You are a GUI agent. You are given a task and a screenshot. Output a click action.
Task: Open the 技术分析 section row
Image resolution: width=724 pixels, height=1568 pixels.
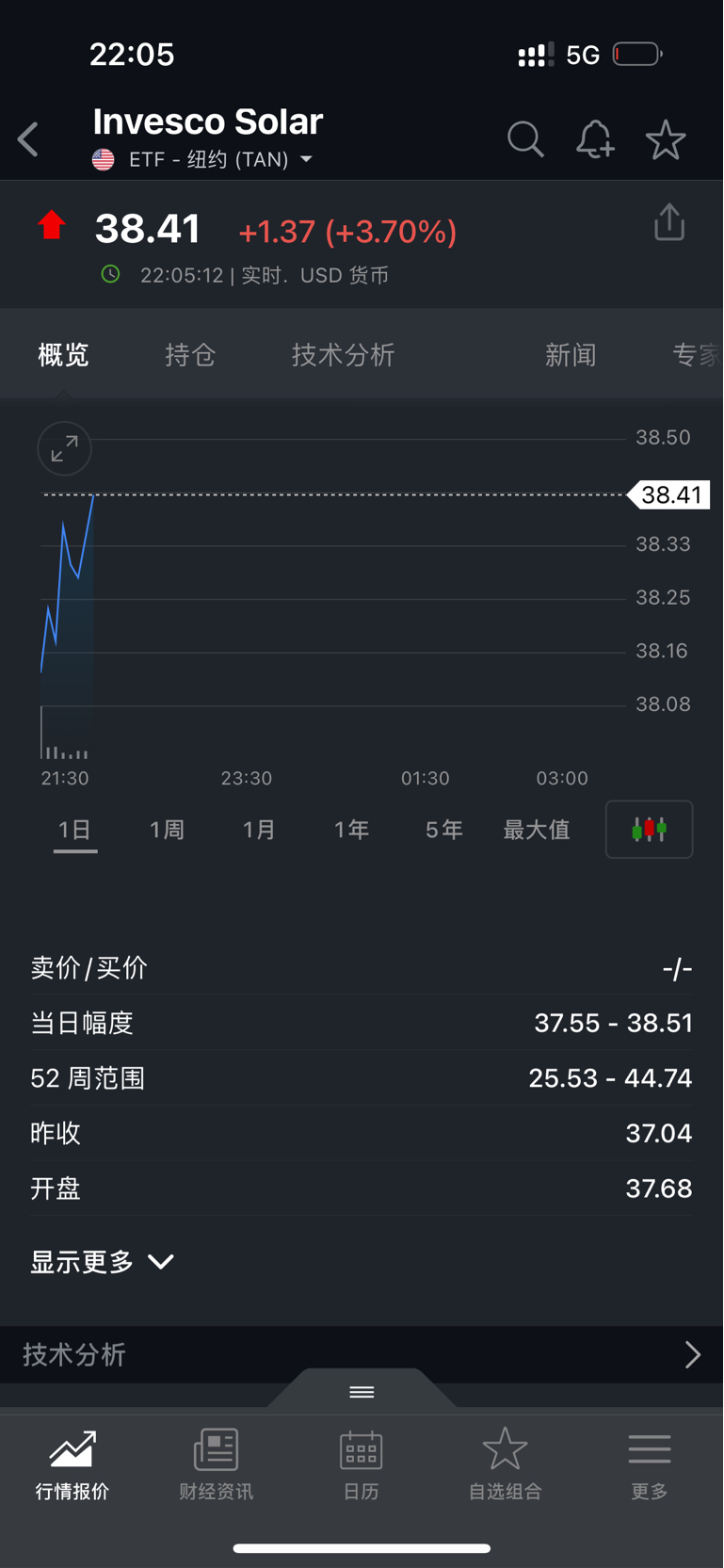(362, 1354)
